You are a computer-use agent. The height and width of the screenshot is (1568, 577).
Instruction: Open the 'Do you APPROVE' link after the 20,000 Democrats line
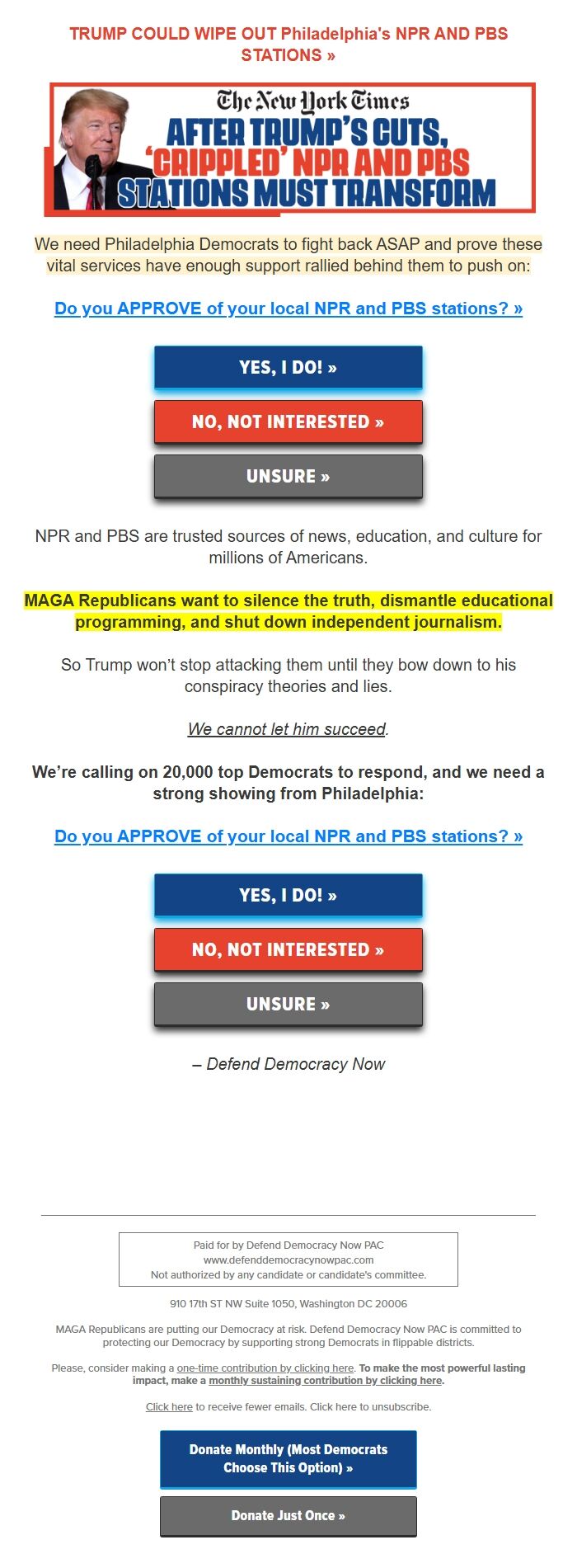pyautogui.click(x=288, y=836)
